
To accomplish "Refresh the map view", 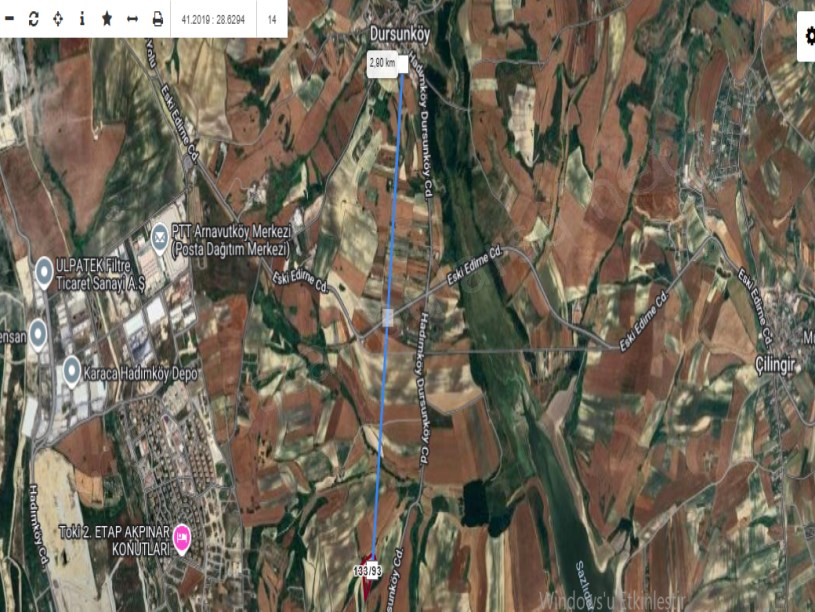I will pyautogui.click(x=33, y=19).
